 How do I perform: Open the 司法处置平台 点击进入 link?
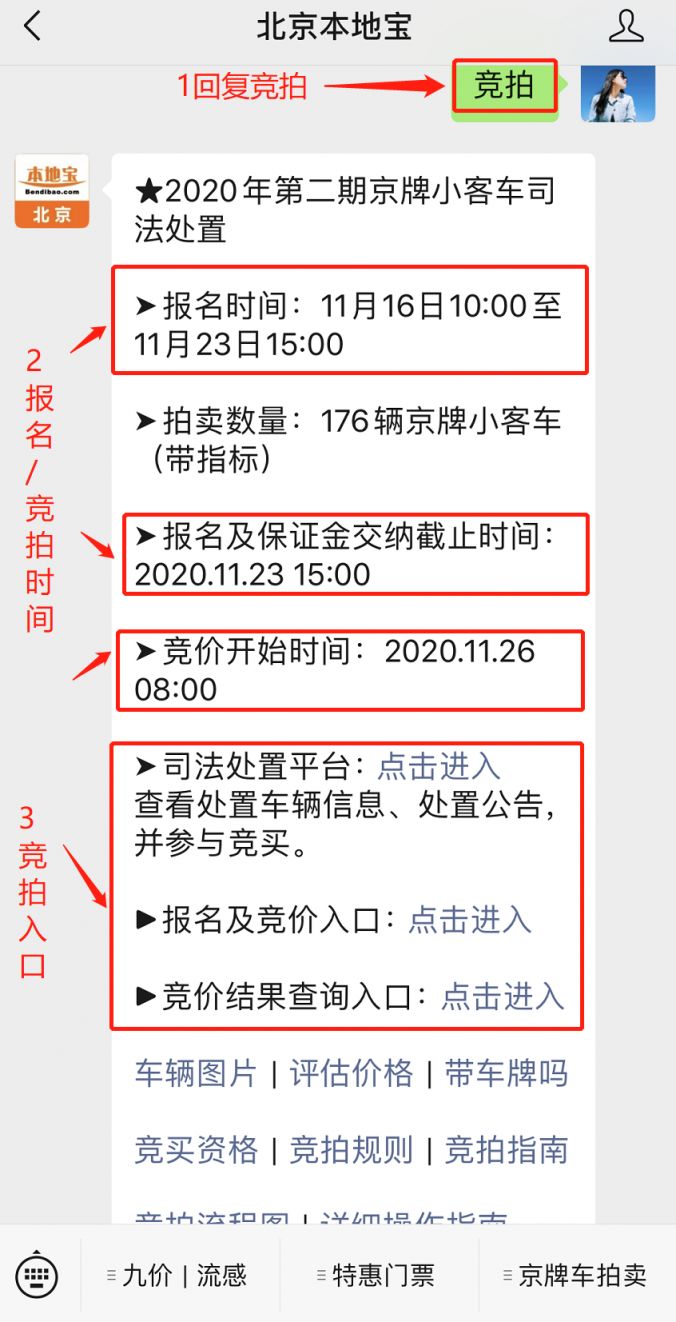[x=438, y=766]
